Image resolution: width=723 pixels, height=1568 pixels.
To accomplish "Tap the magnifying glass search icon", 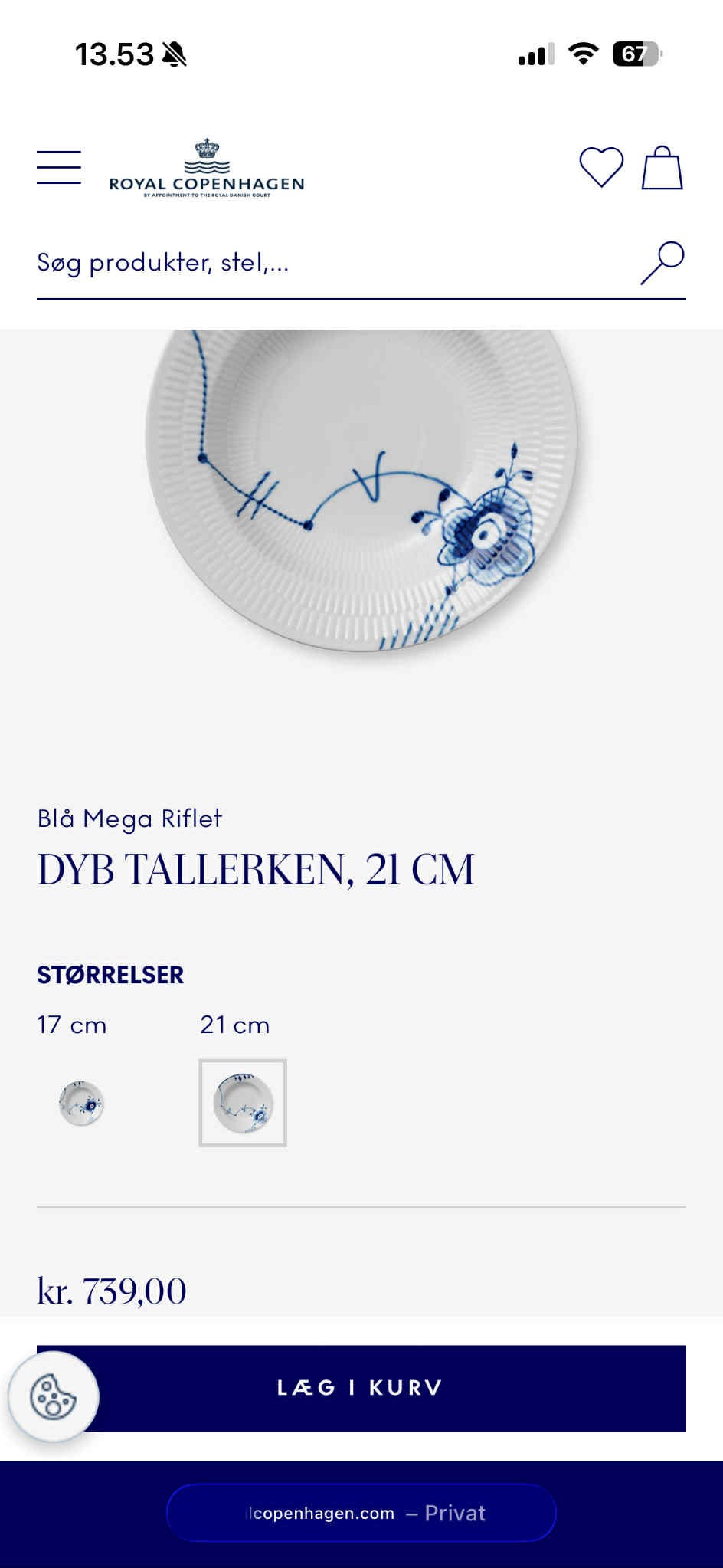I will pos(662,263).
